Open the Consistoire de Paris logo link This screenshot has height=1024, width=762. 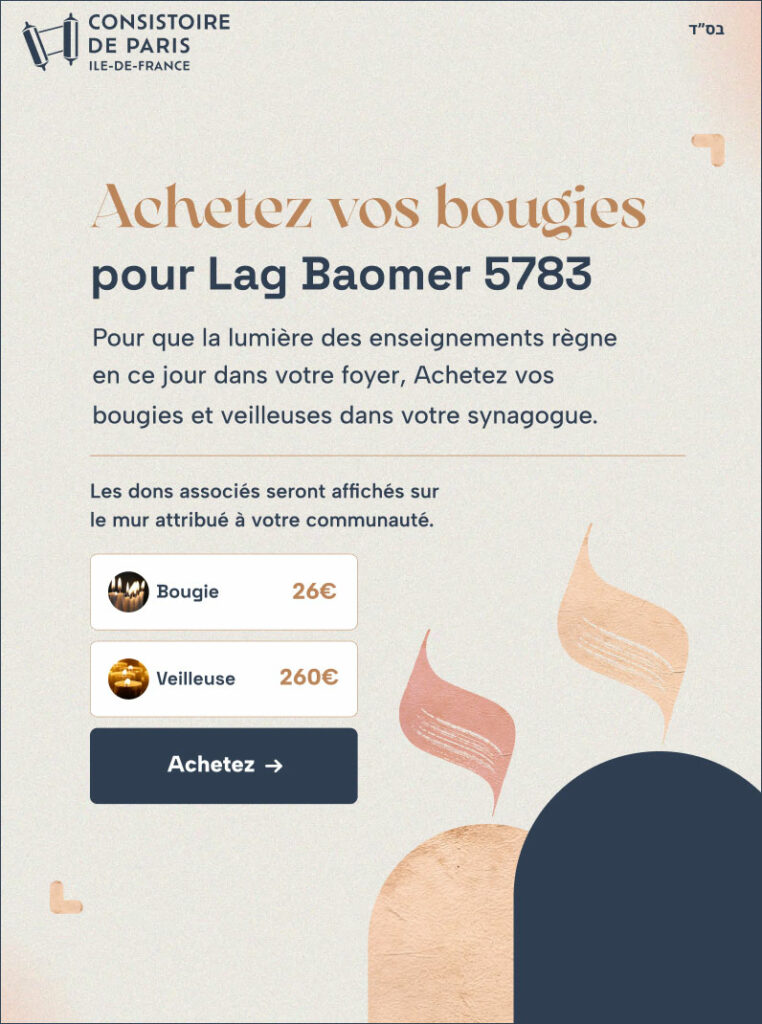[x=126, y=41]
